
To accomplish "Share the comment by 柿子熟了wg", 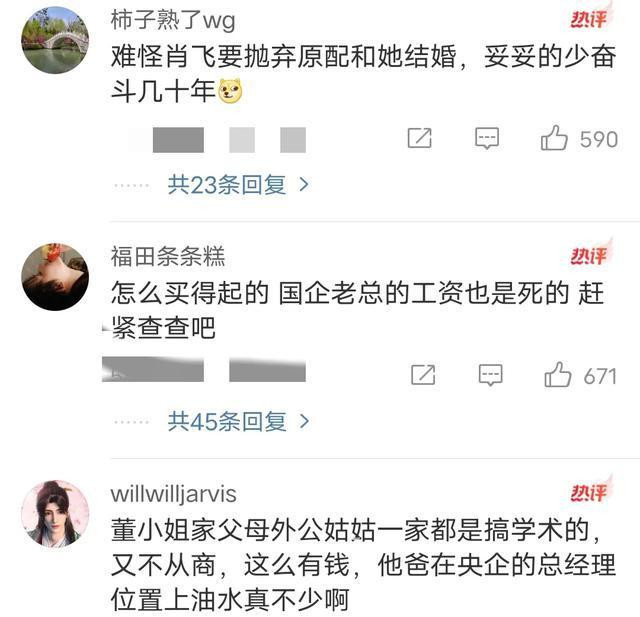I will (420, 139).
